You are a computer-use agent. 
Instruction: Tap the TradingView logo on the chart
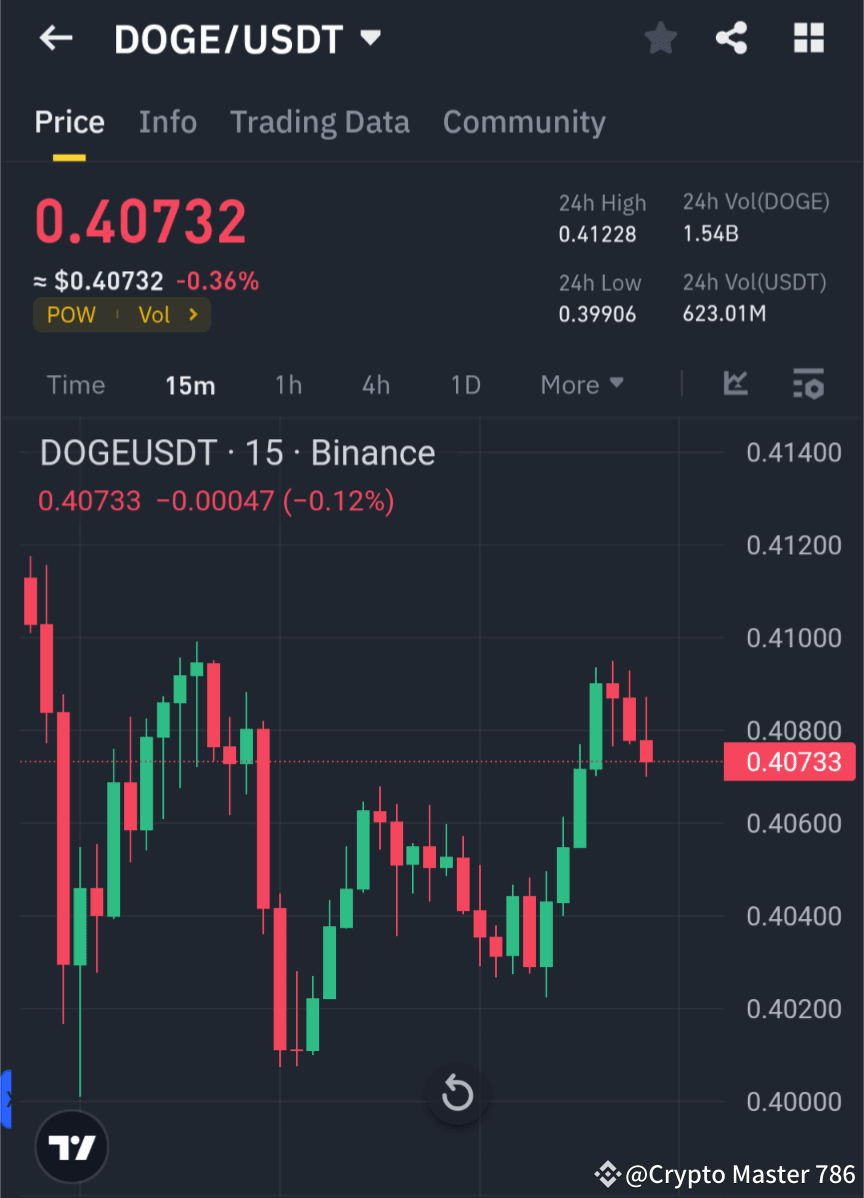pos(70,1146)
